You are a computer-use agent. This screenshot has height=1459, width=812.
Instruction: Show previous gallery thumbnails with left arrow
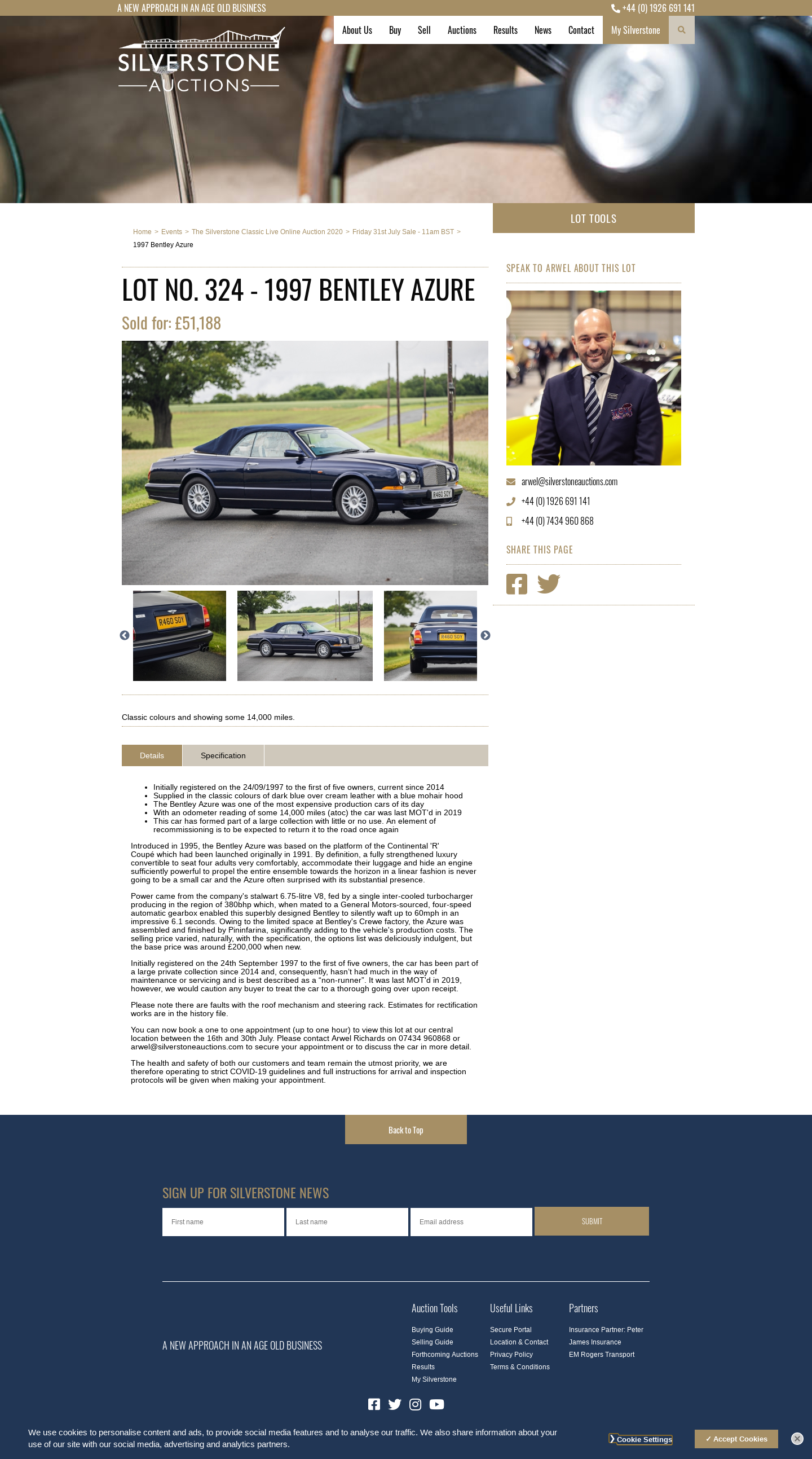[x=125, y=635]
